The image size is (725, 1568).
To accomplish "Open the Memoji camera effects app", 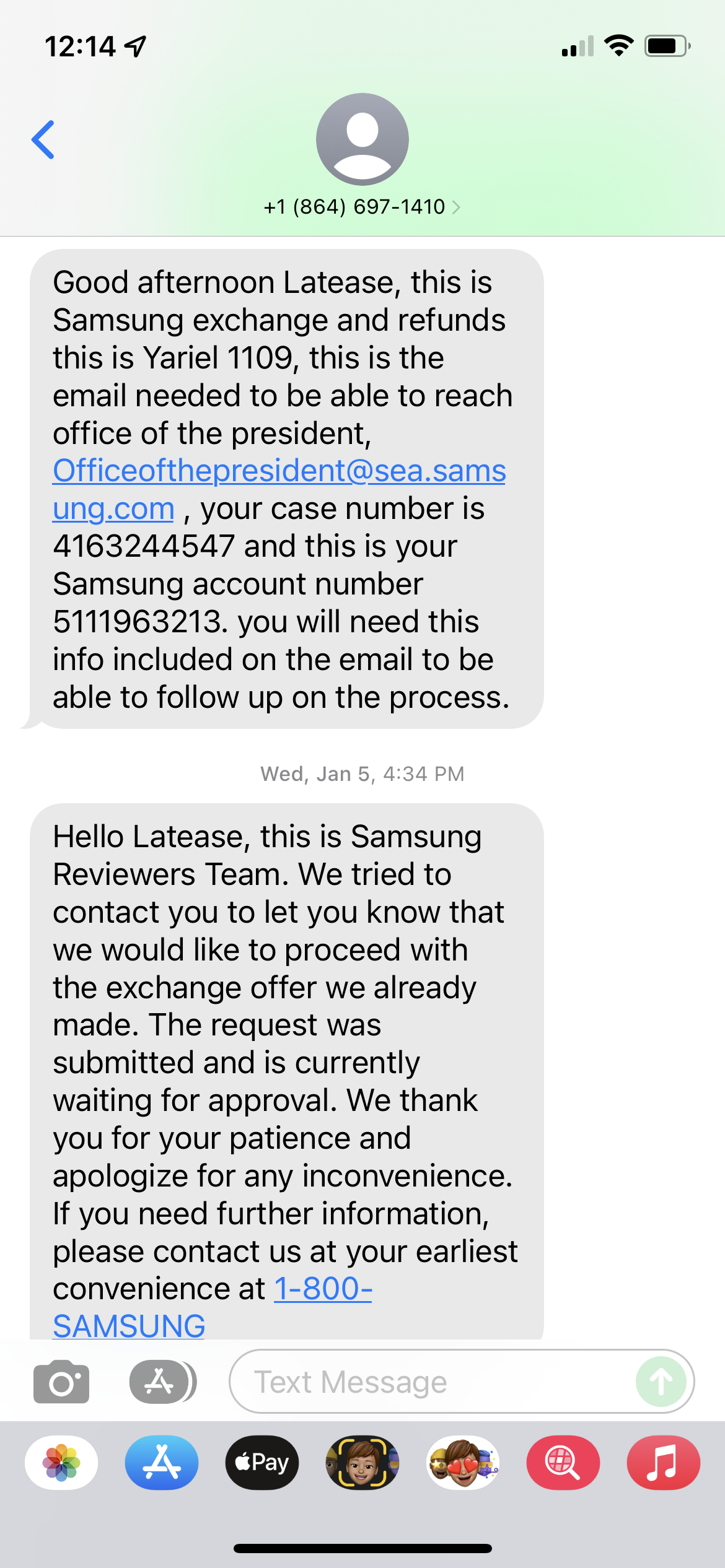I will 362,1463.
